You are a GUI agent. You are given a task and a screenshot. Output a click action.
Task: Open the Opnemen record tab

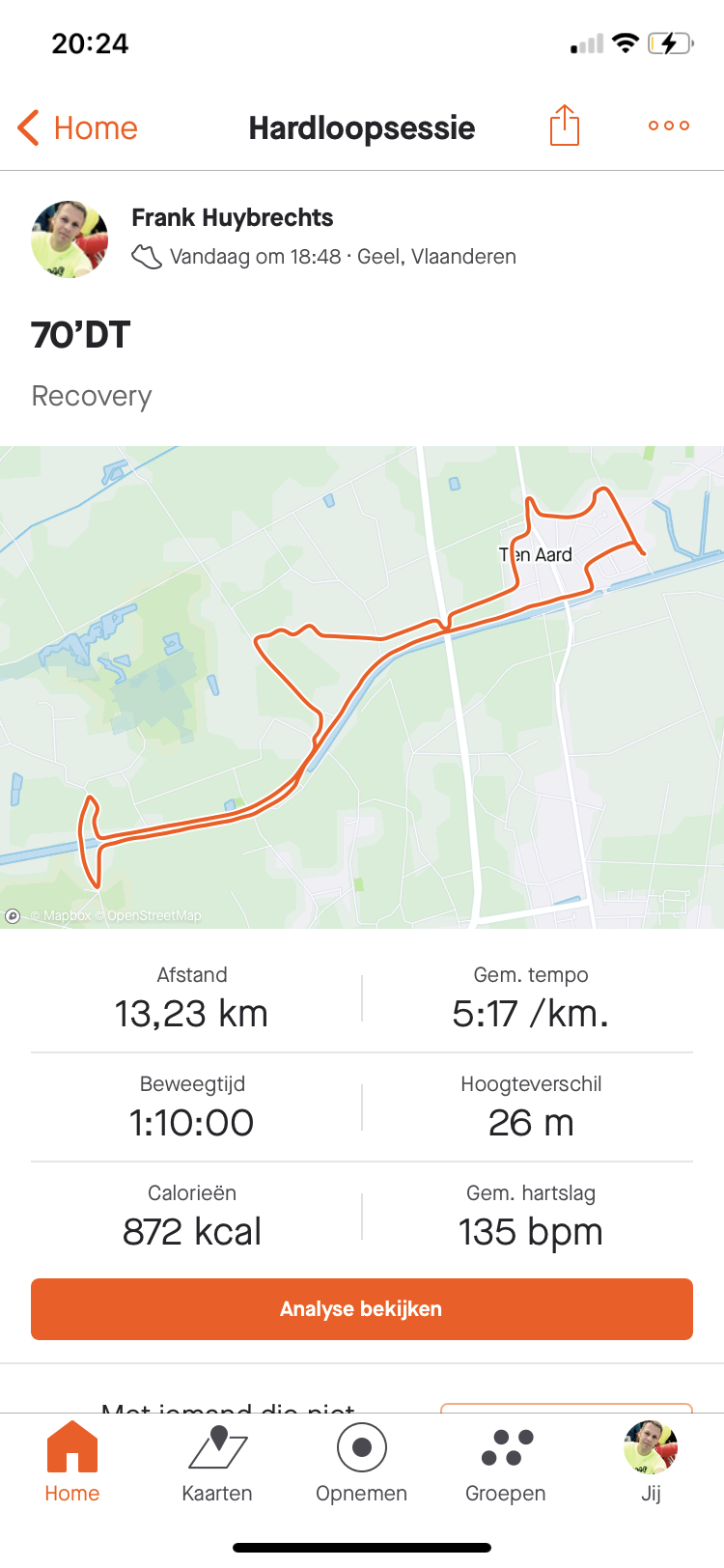pos(362,1464)
